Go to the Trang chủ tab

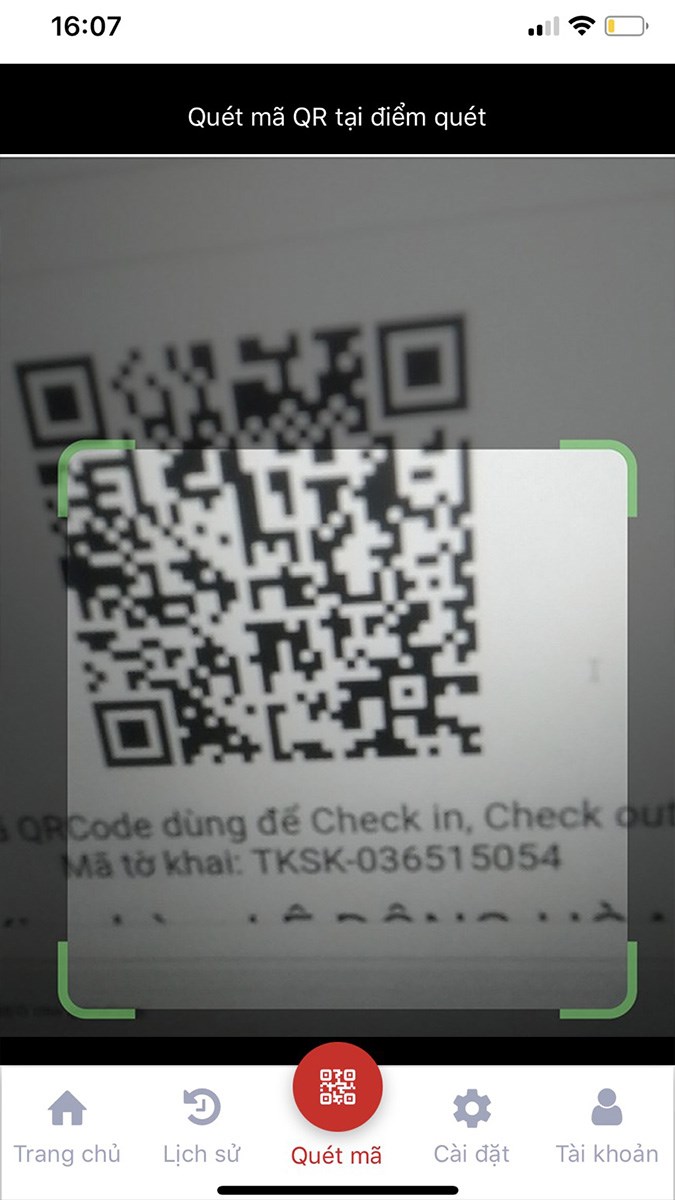[67, 1128]
